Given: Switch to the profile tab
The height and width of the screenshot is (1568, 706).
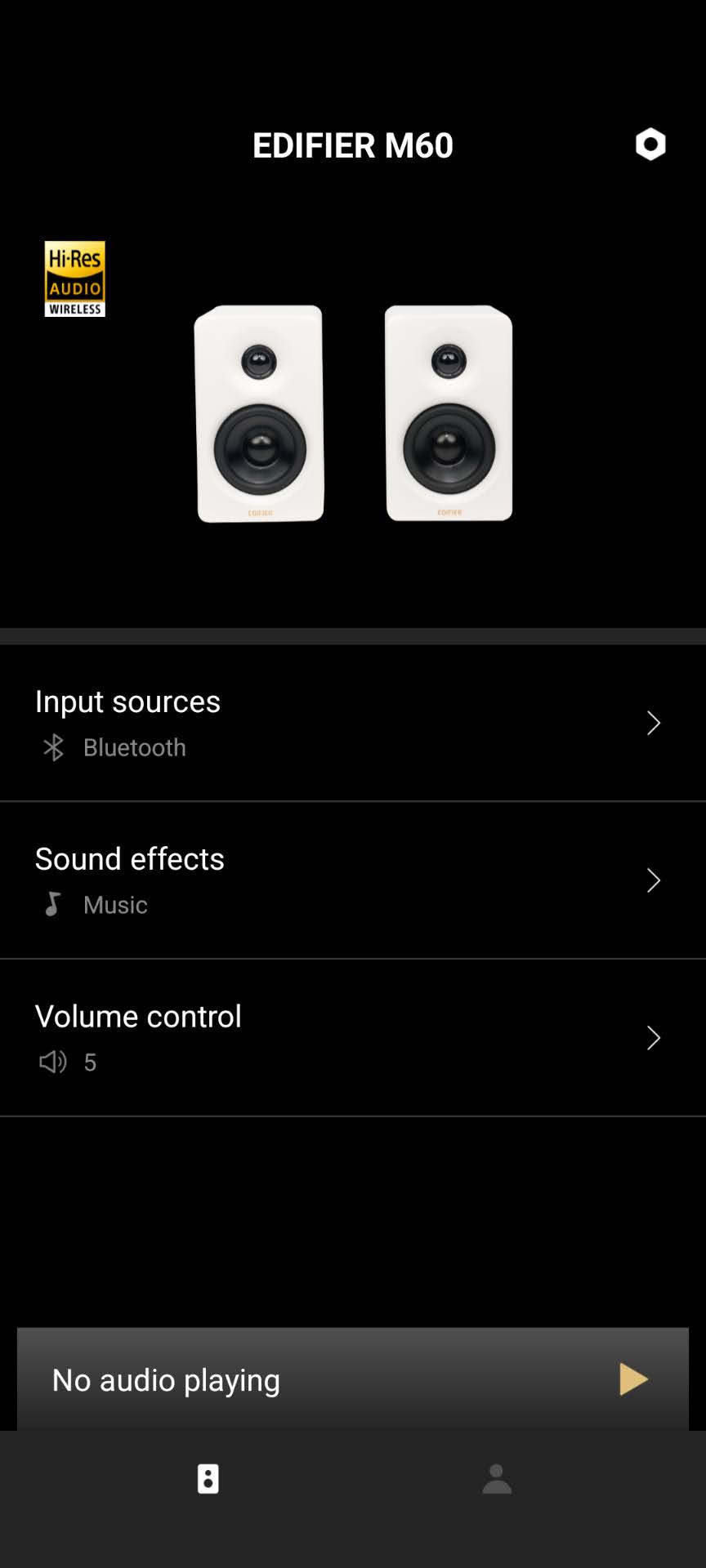Looking at the screenshot, I should point(497,1479).
